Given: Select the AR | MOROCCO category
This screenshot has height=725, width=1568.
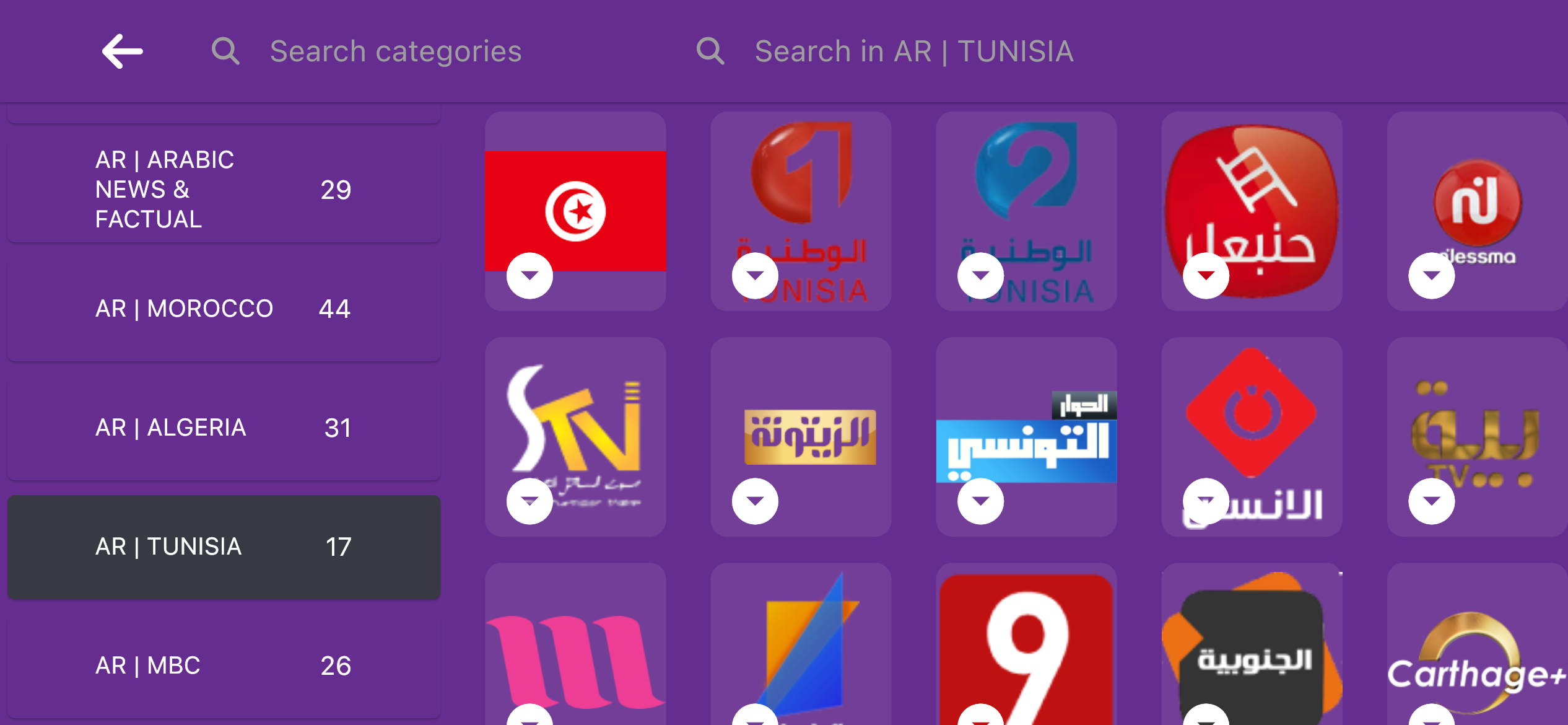Looking at the screenshot, I should pyautogui.click(x=224, y=309).
